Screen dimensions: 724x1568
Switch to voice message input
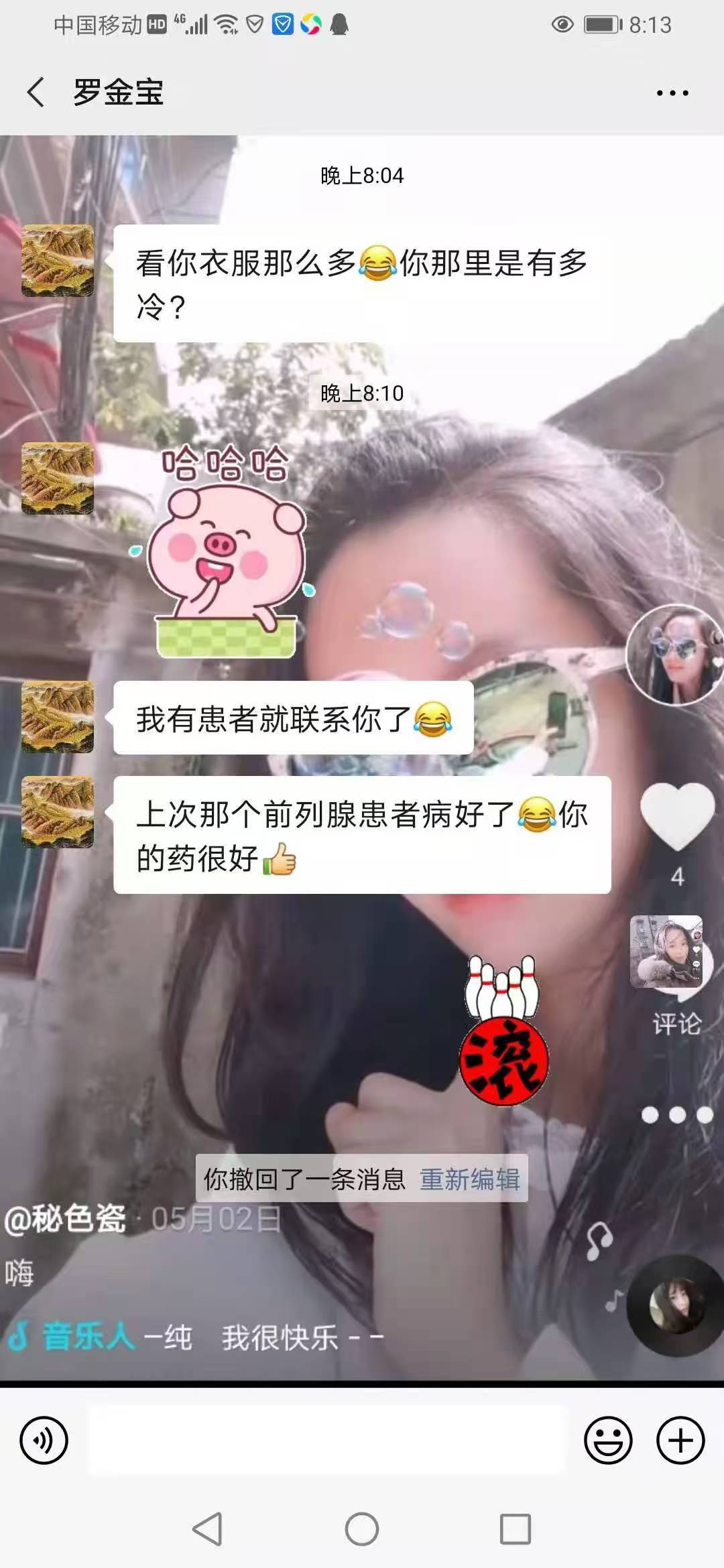44,1440
